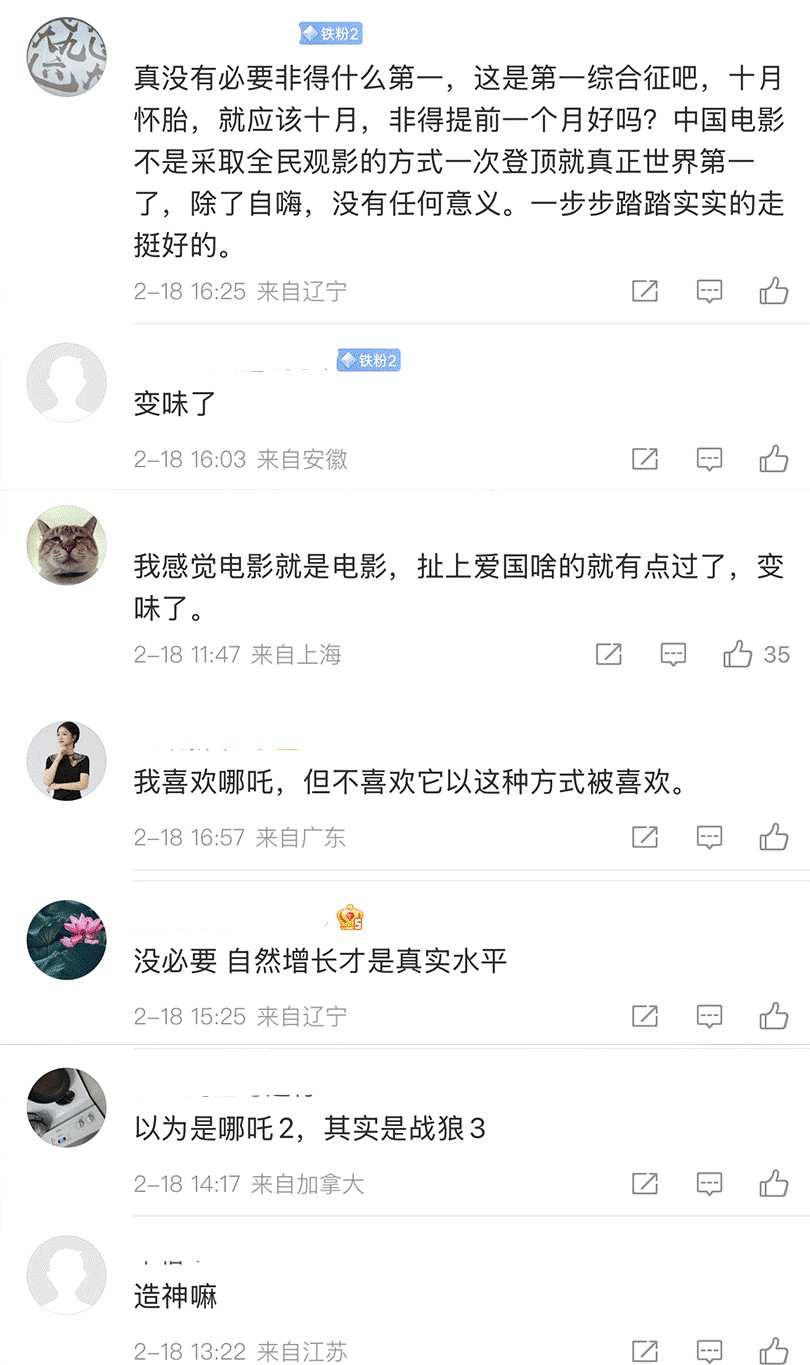Like the 16:25 comment from 辽宁
The height and width of the screenshot is (1365, 810).
tap(773, 291)
